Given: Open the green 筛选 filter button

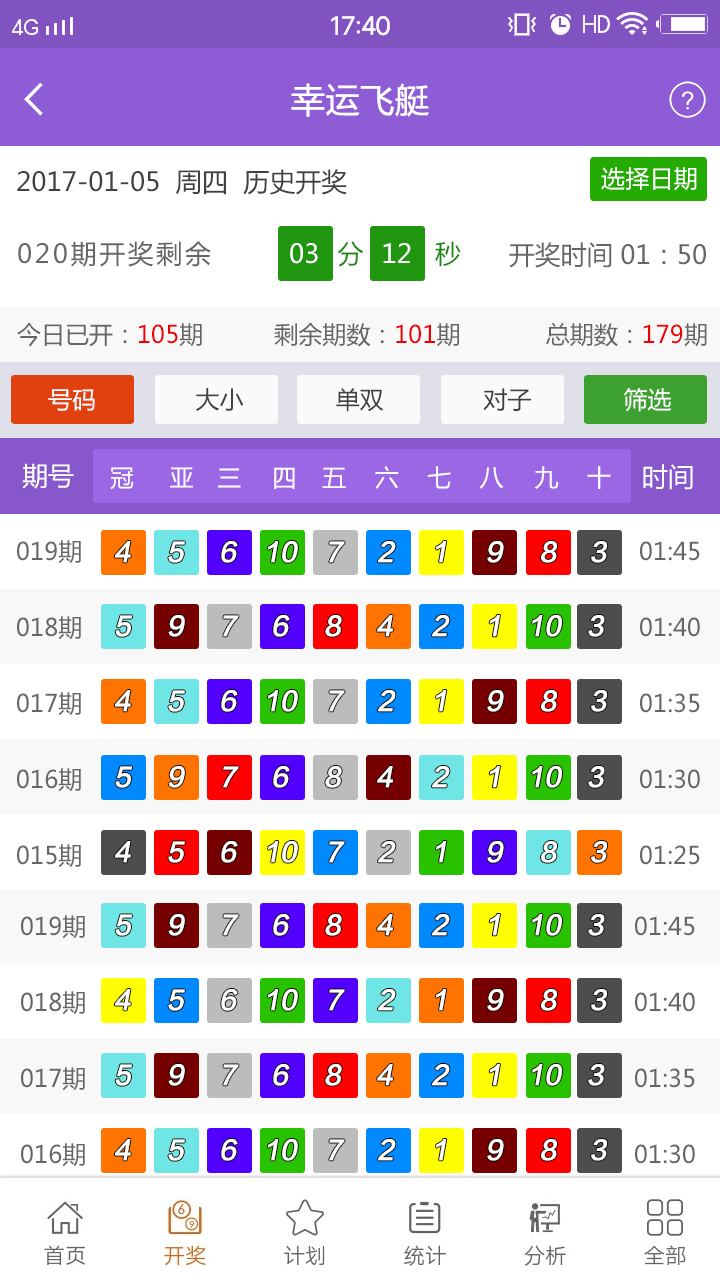Looking at the screenshot, I should click(x=645, y=400).
